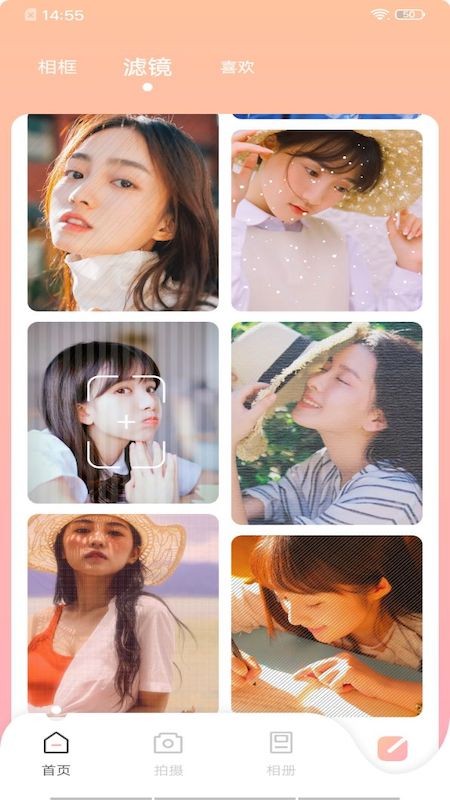Screen dimensions: 450x800
Task: Select the sparkle filter tile with straw hat
Action: pos(327,220)
